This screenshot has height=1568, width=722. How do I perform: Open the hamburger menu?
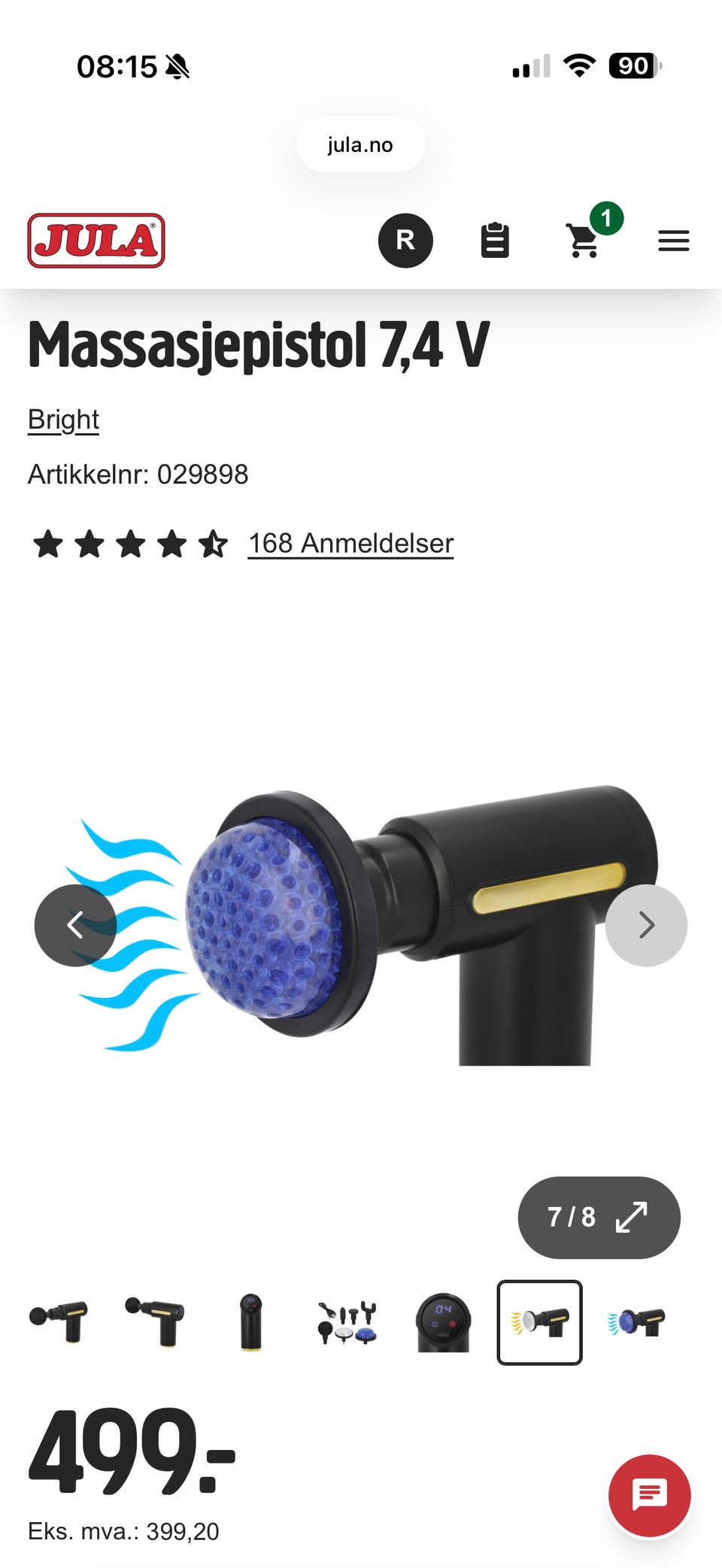pos(674,241)
